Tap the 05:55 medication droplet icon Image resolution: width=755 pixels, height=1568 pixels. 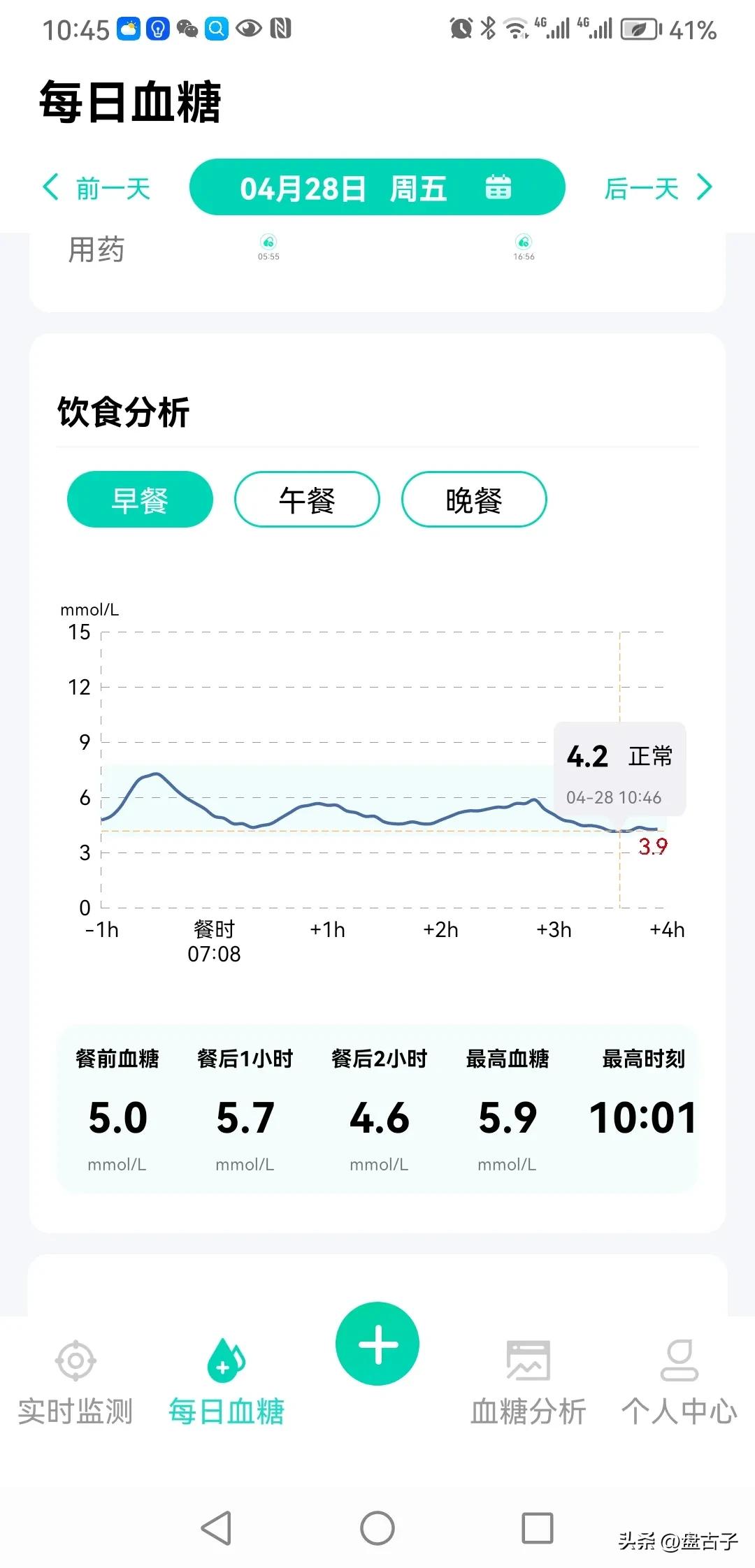[x=268, y=242]
